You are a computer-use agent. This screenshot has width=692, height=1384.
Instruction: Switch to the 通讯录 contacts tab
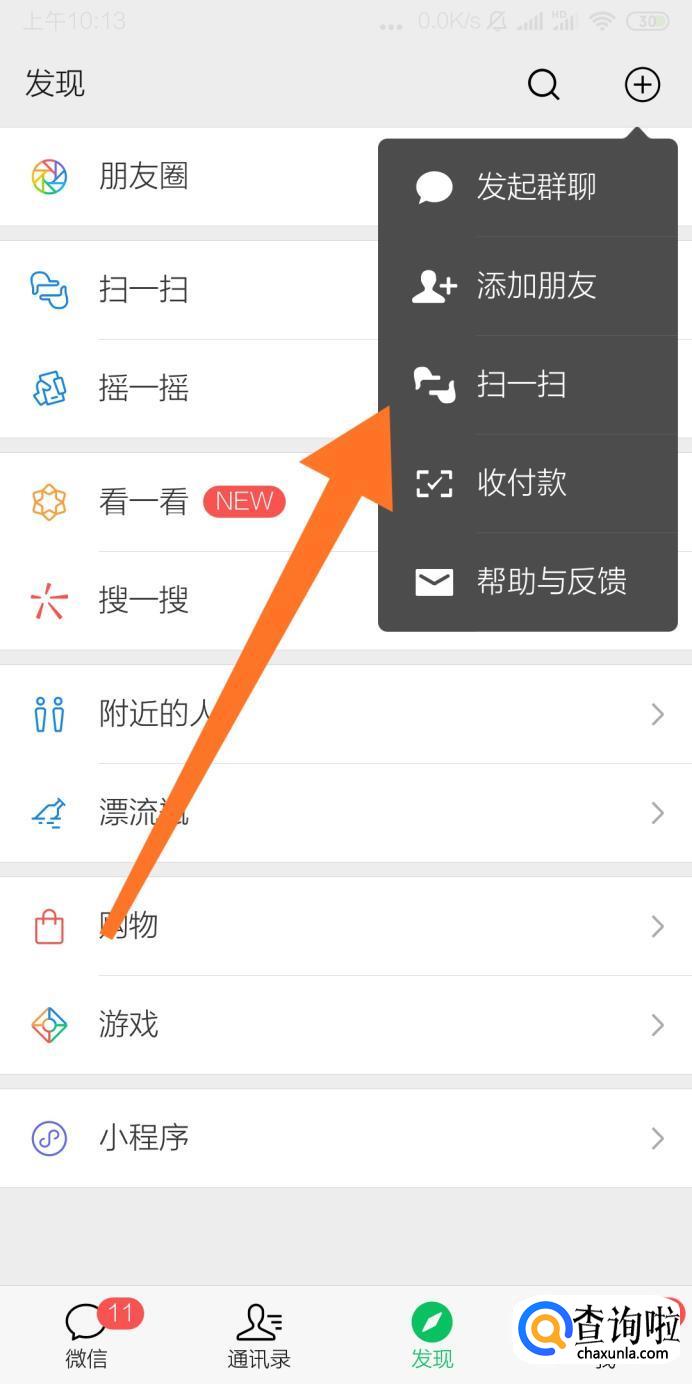[x=259, y=1334]
